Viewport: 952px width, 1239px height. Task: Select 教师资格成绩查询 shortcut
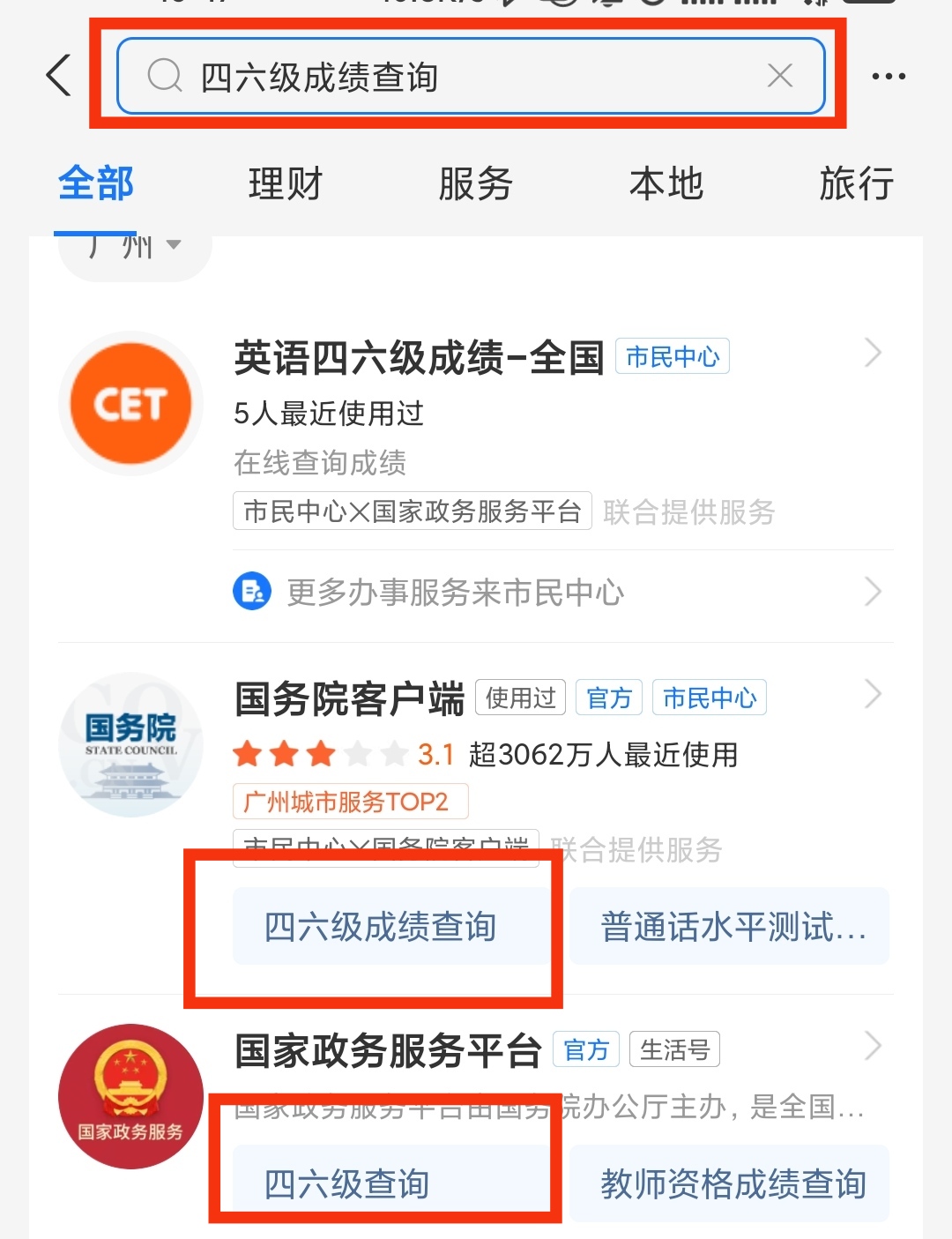730,1183
